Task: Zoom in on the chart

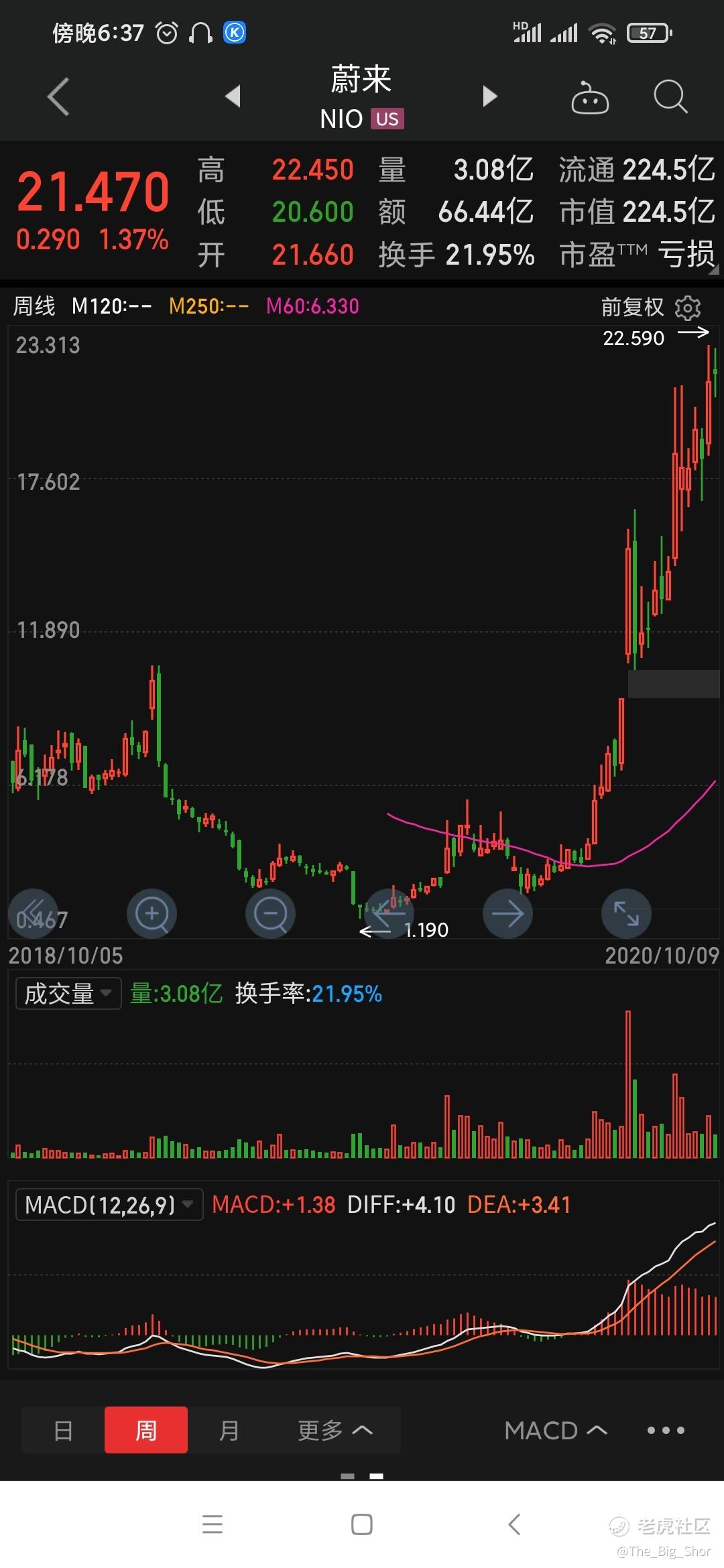Action: 152,913
